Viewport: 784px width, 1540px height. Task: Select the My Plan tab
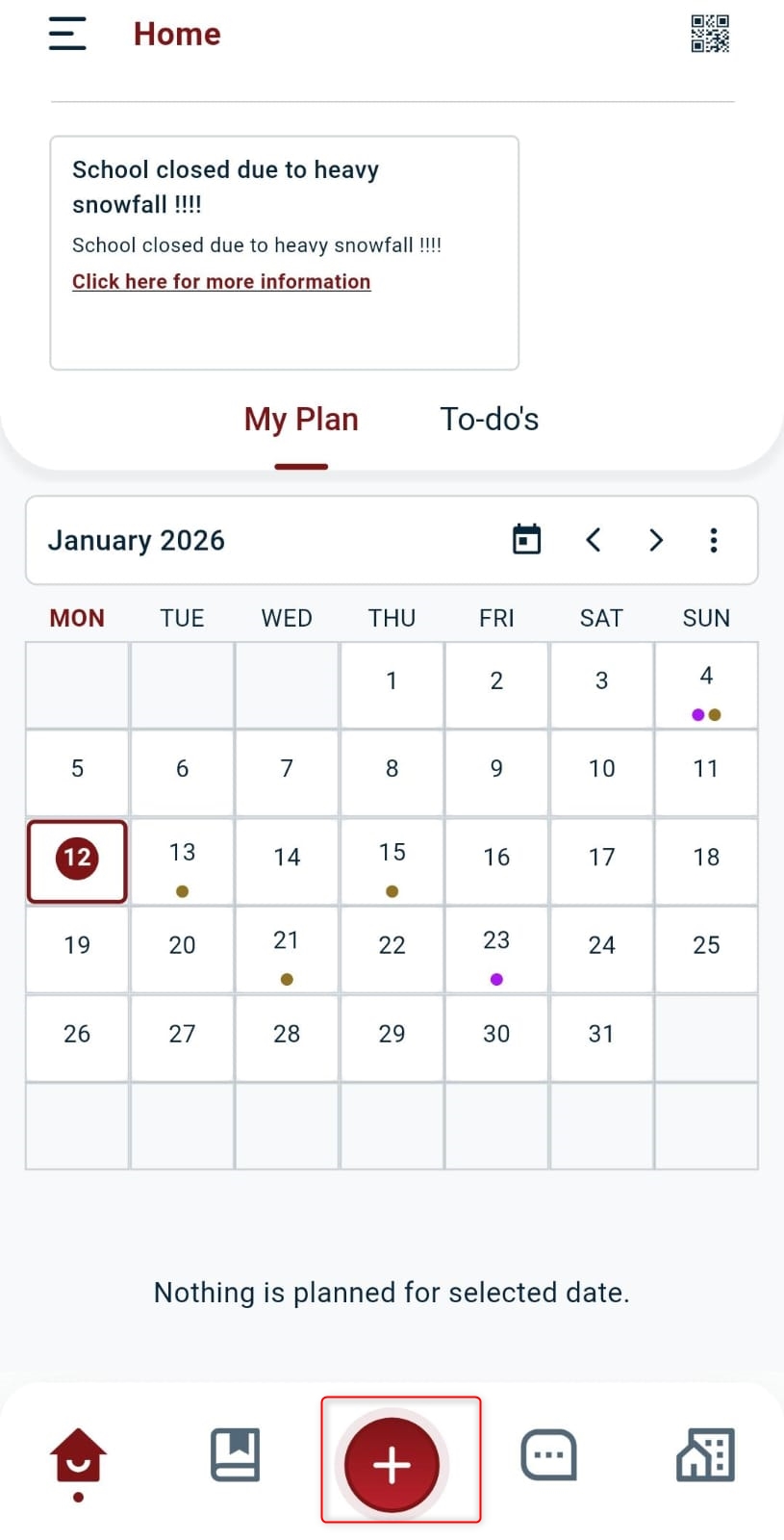(x=301, y=420)
